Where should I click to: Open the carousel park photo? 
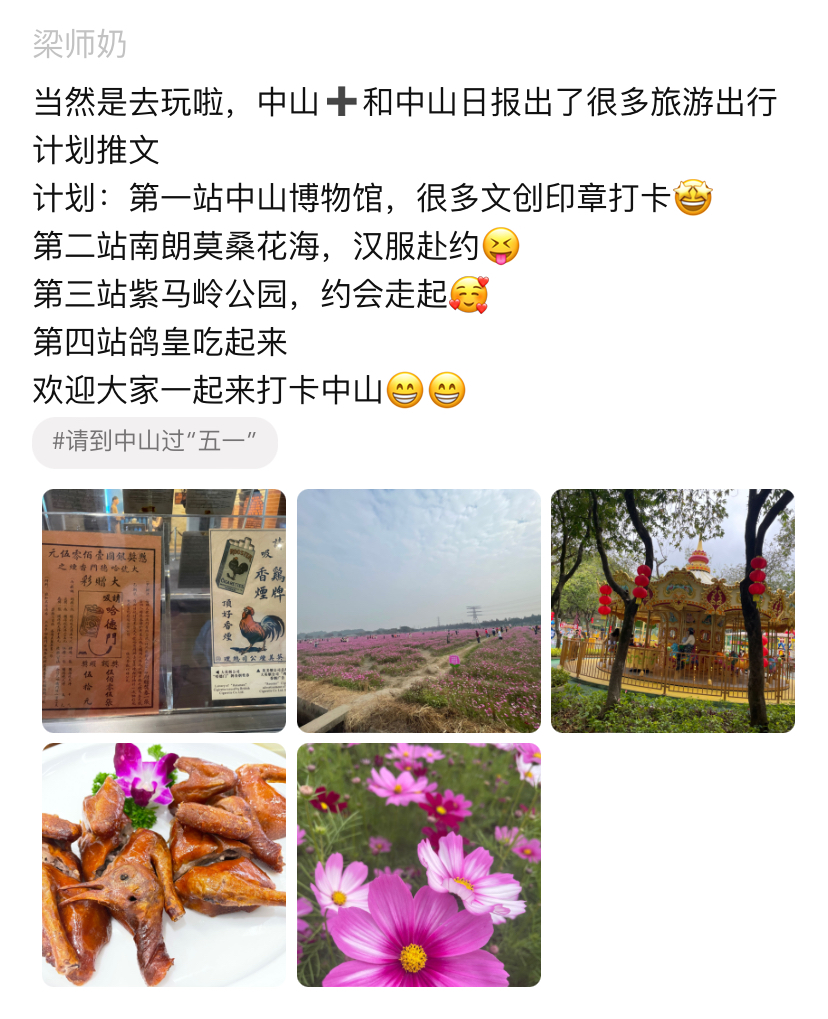[672, 611]
